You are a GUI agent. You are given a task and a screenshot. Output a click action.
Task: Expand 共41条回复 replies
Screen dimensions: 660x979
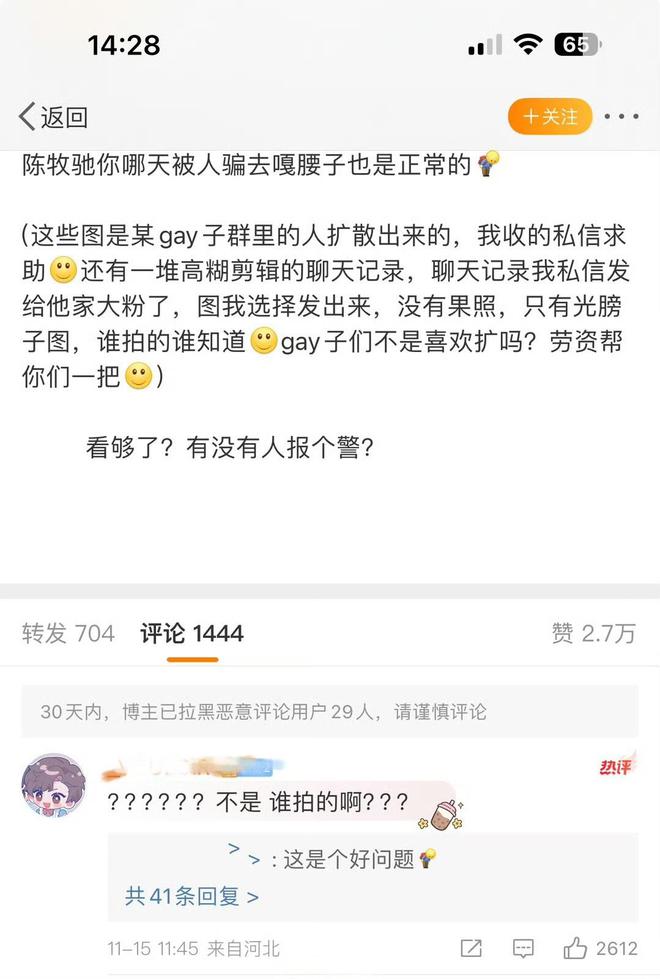tap(191, 896)
